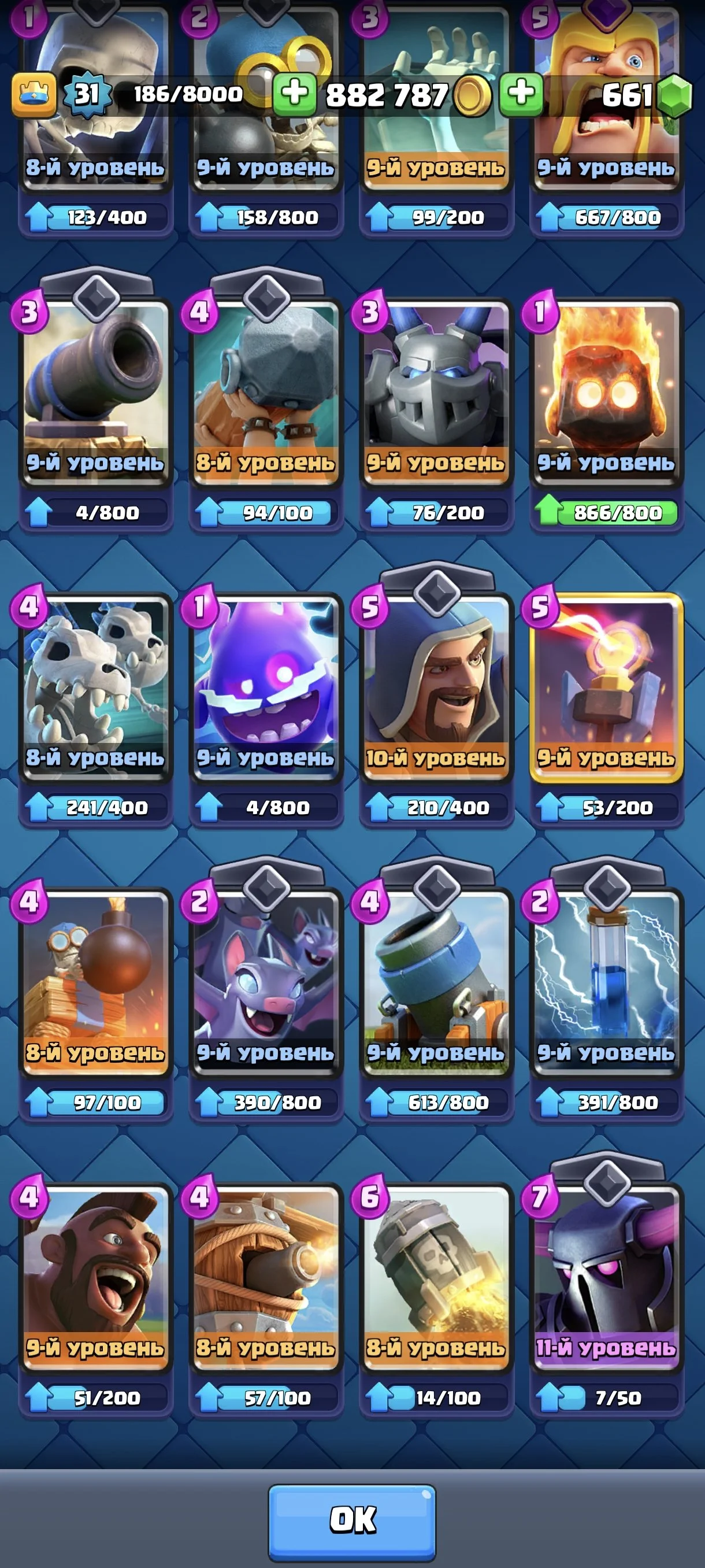
Task: Open the Bomb Tower card
Action: (95, 983)
